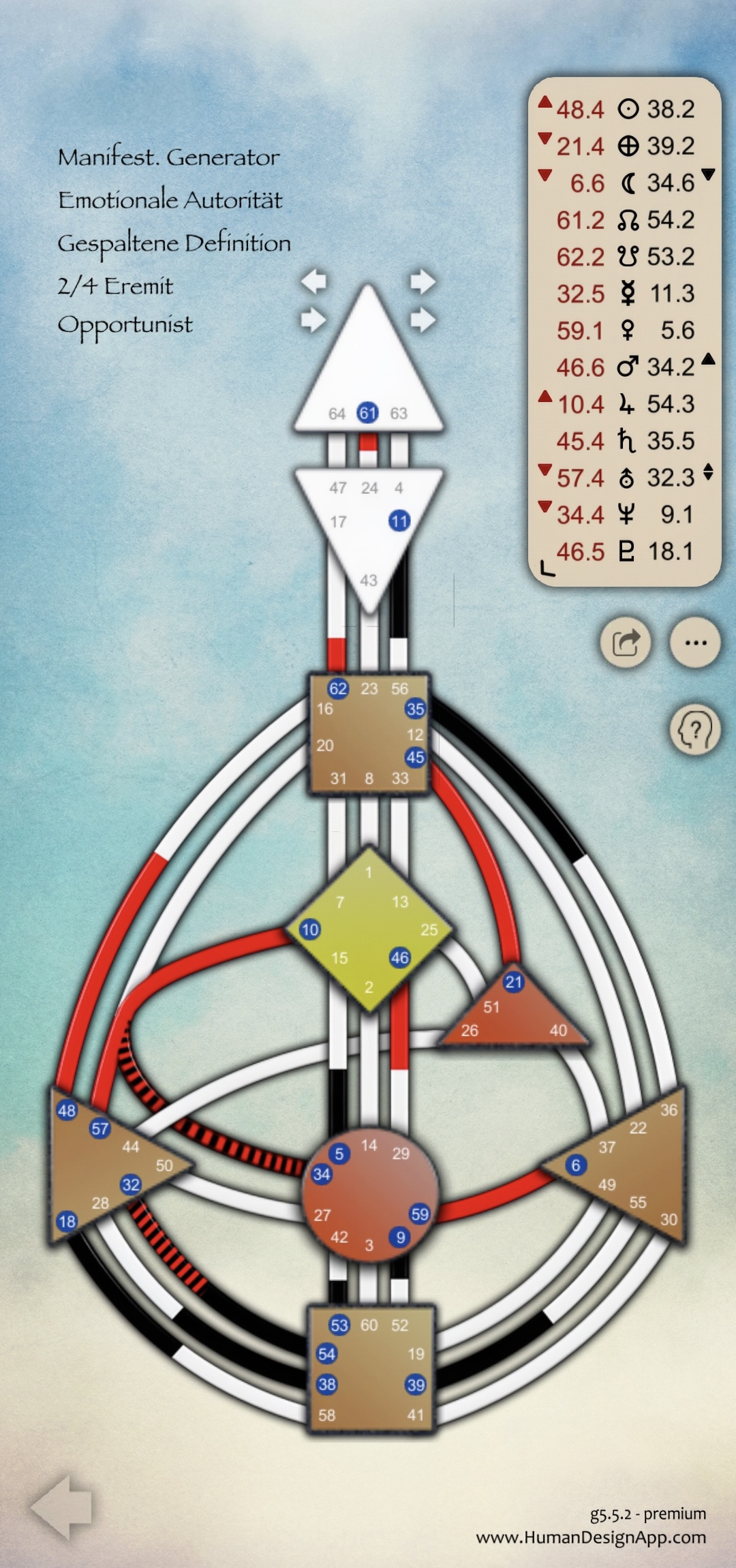The width and height of the screenshot is (736, 1568).
Task: Share this Human Design chart
Action: 626,643
